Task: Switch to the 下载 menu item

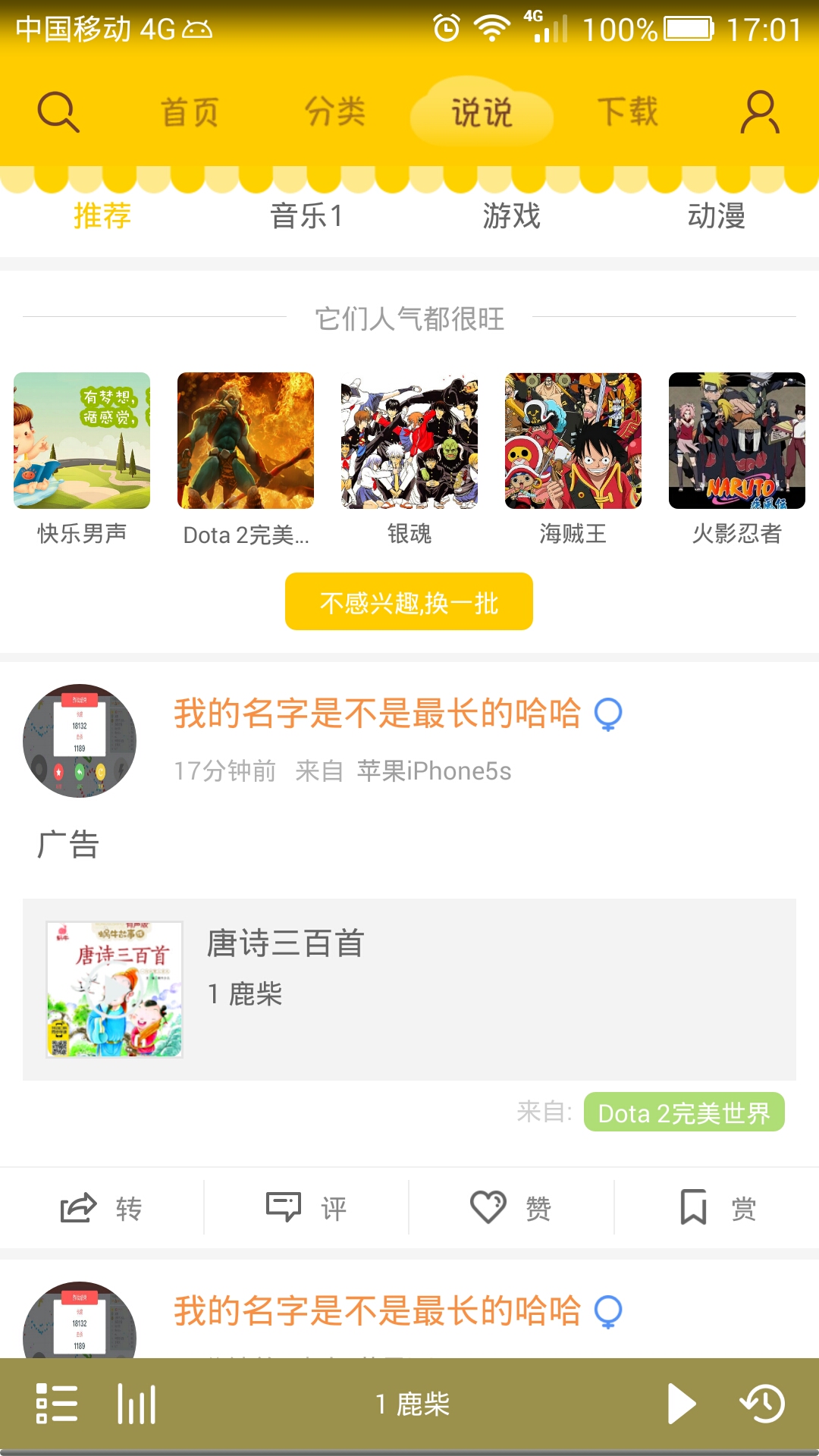Action: [628, 112]
